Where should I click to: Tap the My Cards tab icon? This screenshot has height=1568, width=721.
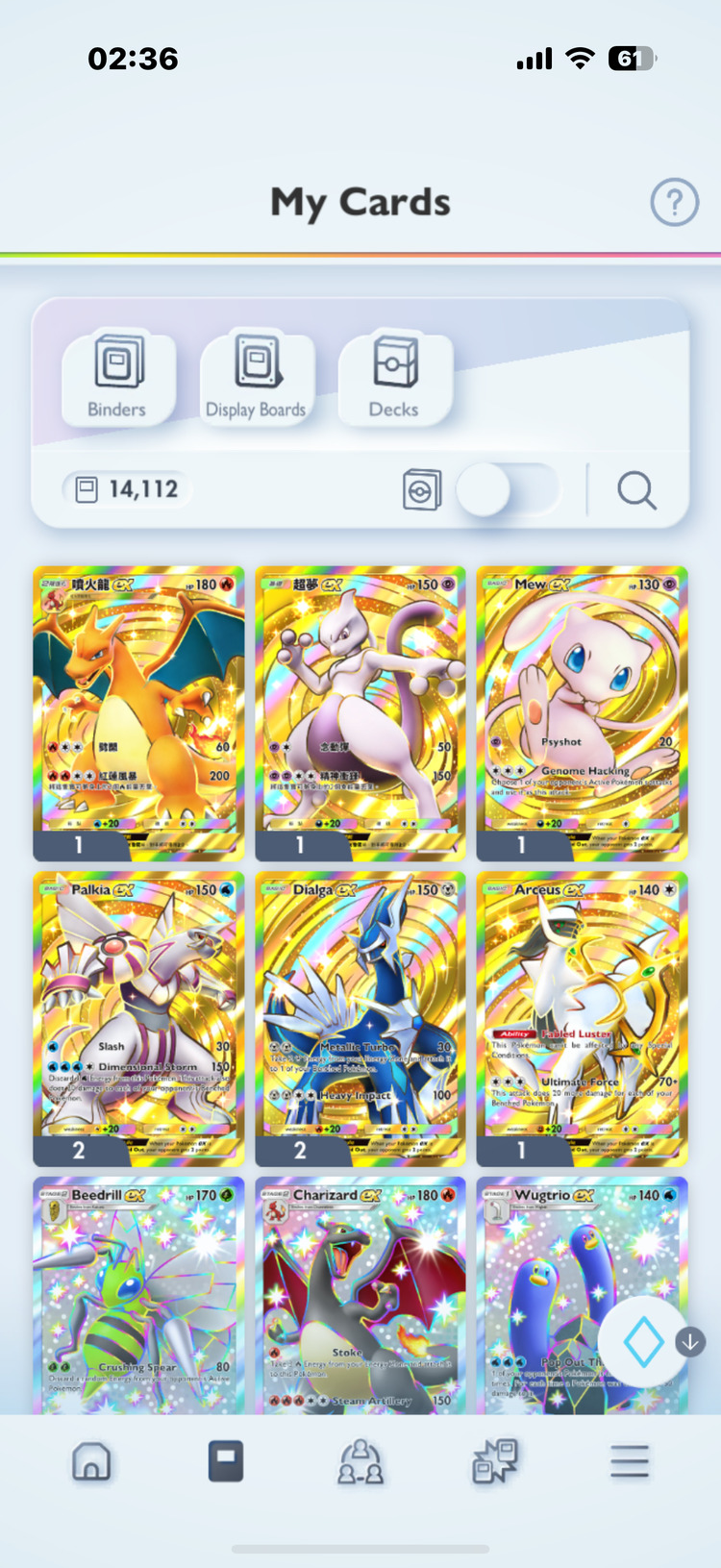click(226, 1462)
